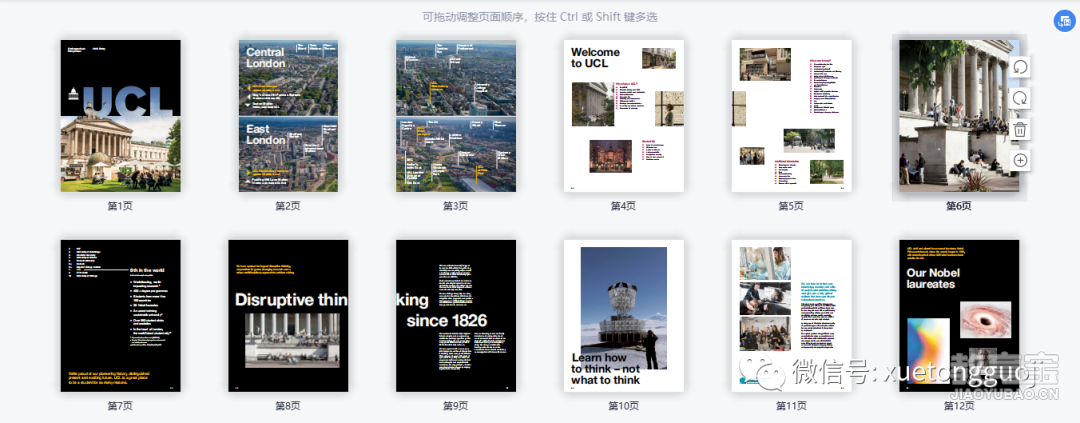The image size is (1080, 423).
Task: Rotate page 6 counterclockwise
Action: click(1020, 67)
